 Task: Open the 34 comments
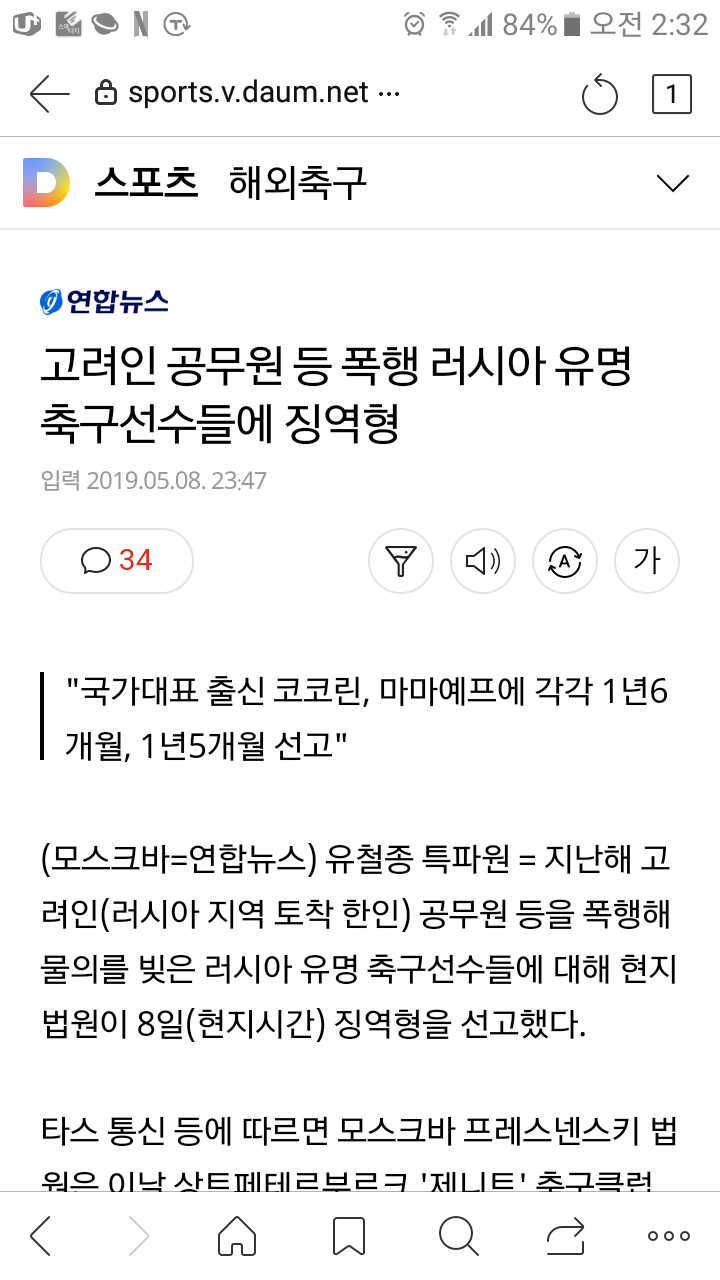tap(117, 561)
